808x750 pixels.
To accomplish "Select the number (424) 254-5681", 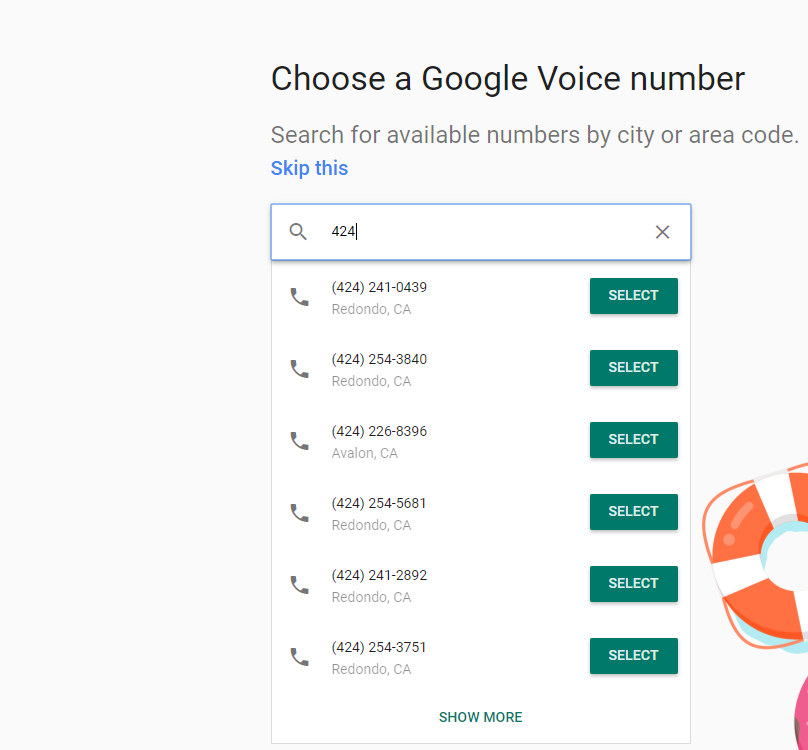I will (x=633, y=512).
